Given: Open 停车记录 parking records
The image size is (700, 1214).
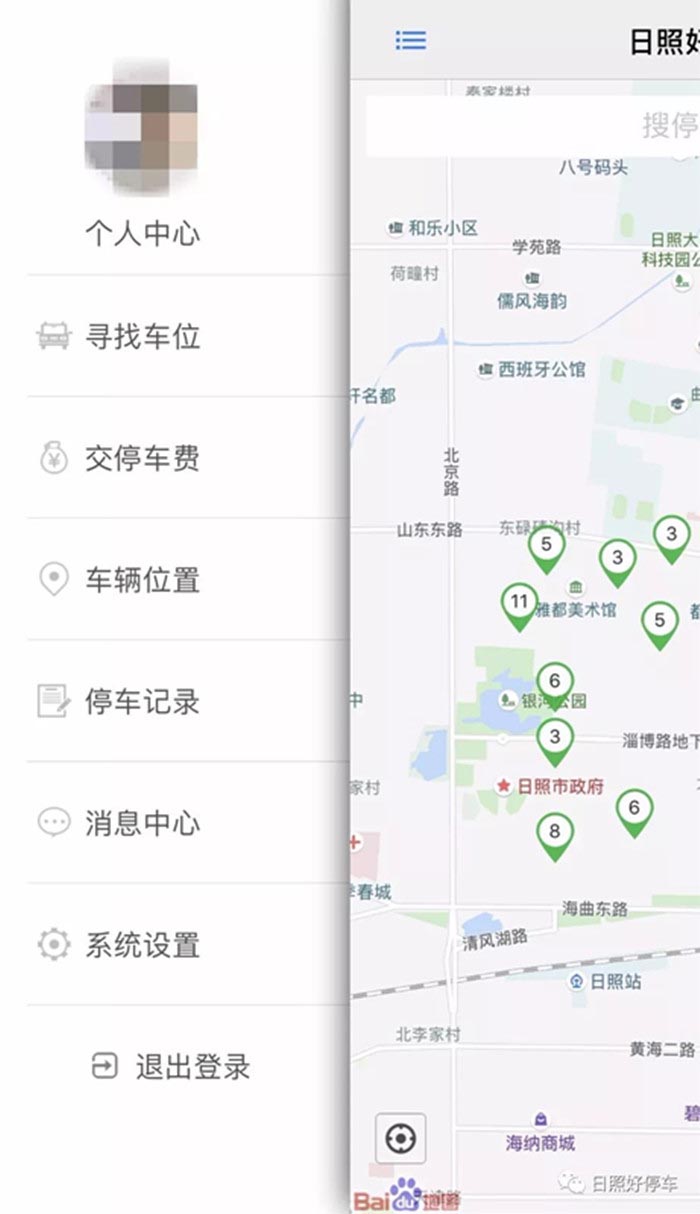Looking at the screenshot, I should coord(142,702).
